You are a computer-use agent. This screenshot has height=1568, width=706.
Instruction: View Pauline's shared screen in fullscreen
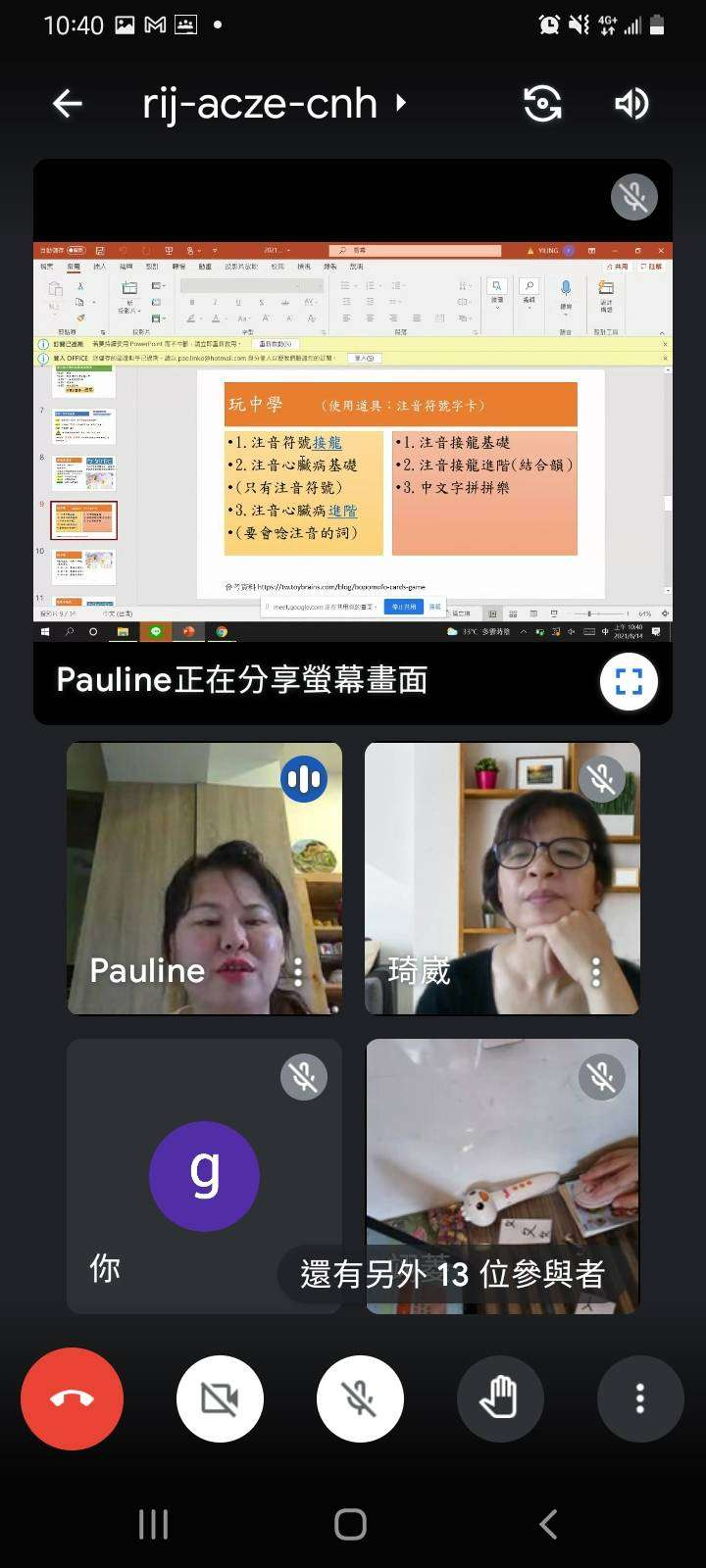point(629,681)
